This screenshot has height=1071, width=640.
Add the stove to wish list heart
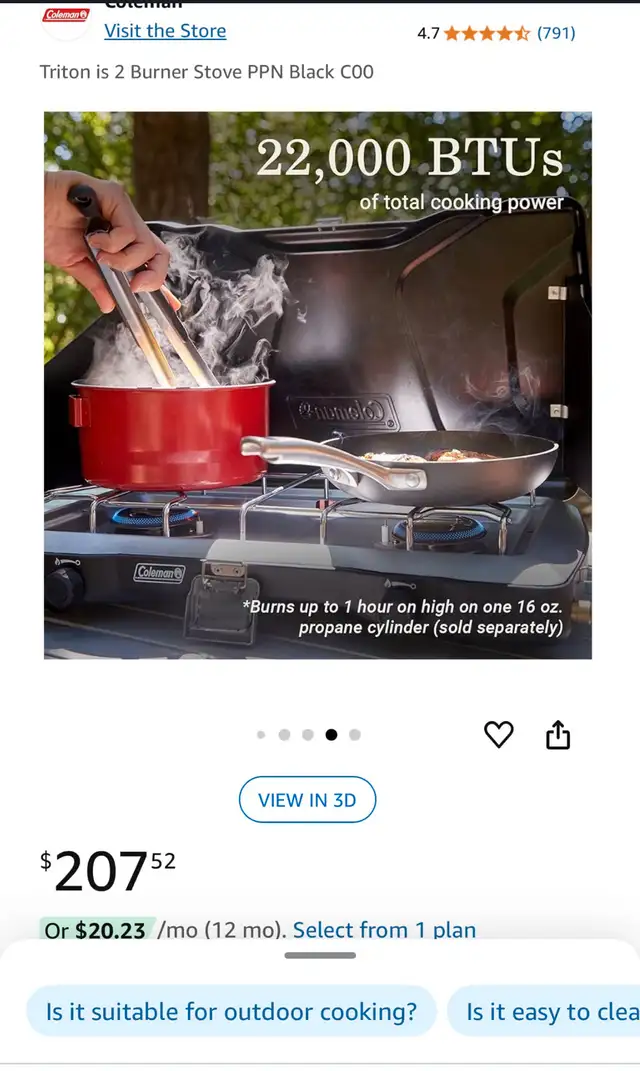(x=499, y=734)
